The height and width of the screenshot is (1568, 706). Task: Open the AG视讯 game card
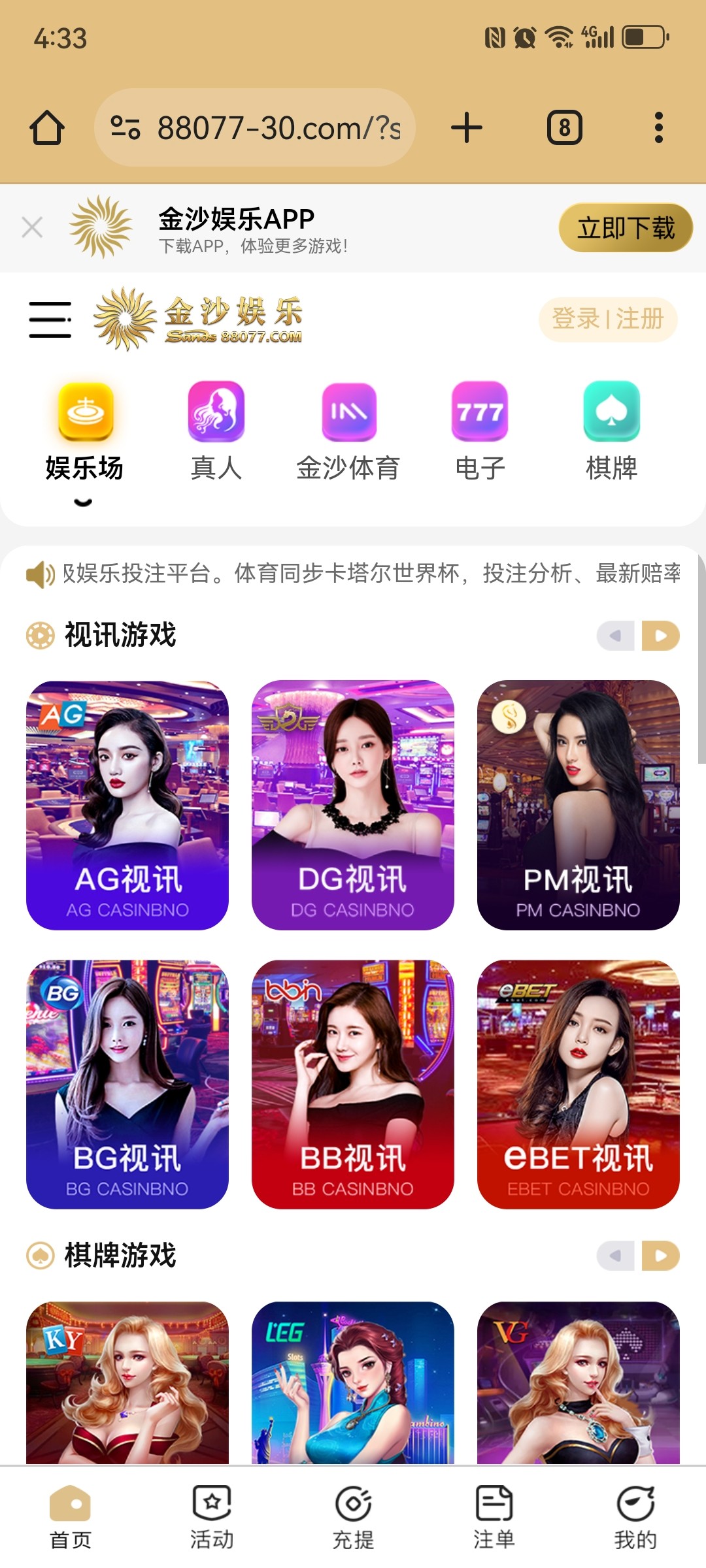[127, 805]
